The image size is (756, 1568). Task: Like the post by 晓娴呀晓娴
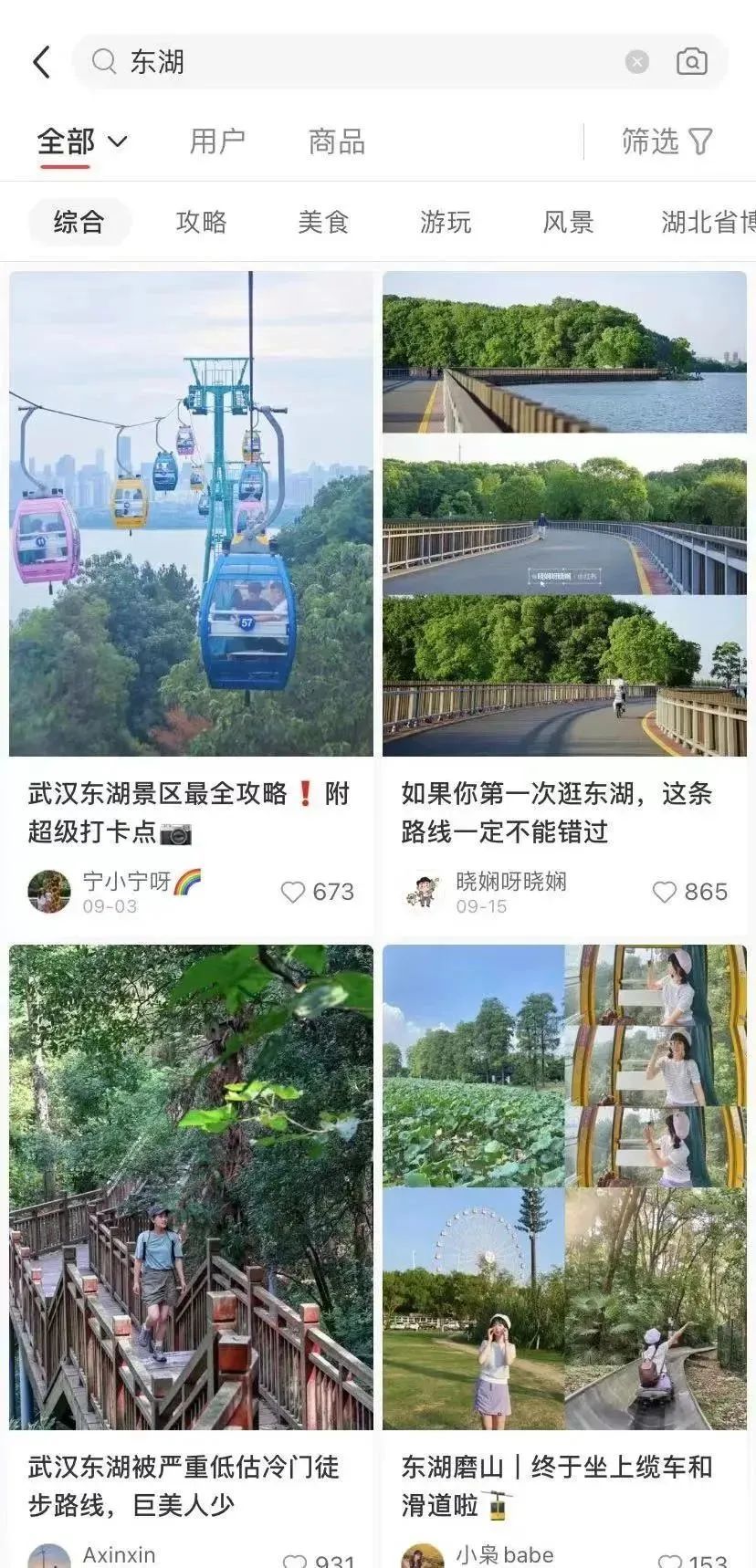665,892
